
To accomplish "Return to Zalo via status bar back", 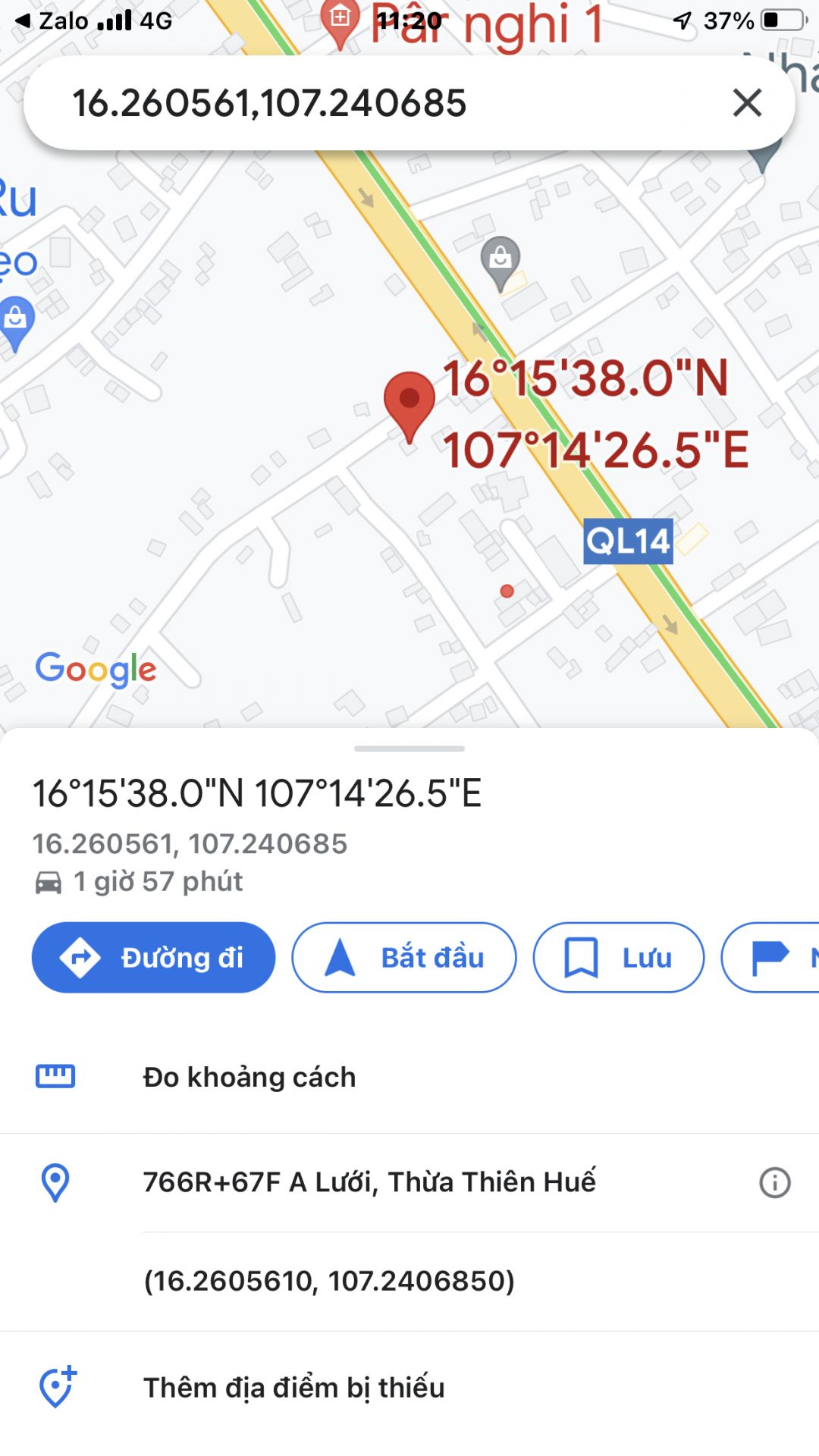I will [53, 20].
